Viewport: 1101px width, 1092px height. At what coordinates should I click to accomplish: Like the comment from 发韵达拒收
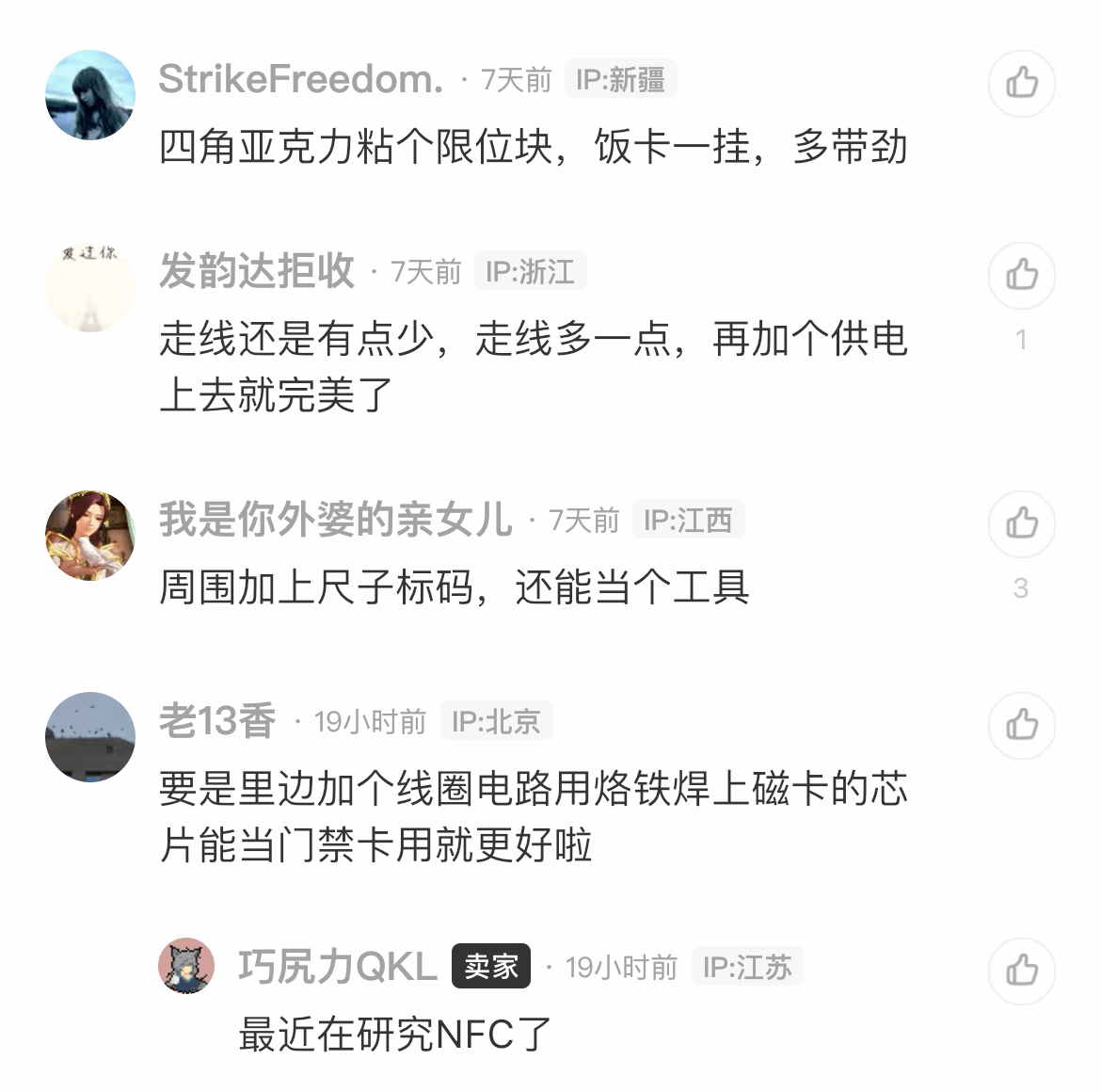pos(1021,275)
